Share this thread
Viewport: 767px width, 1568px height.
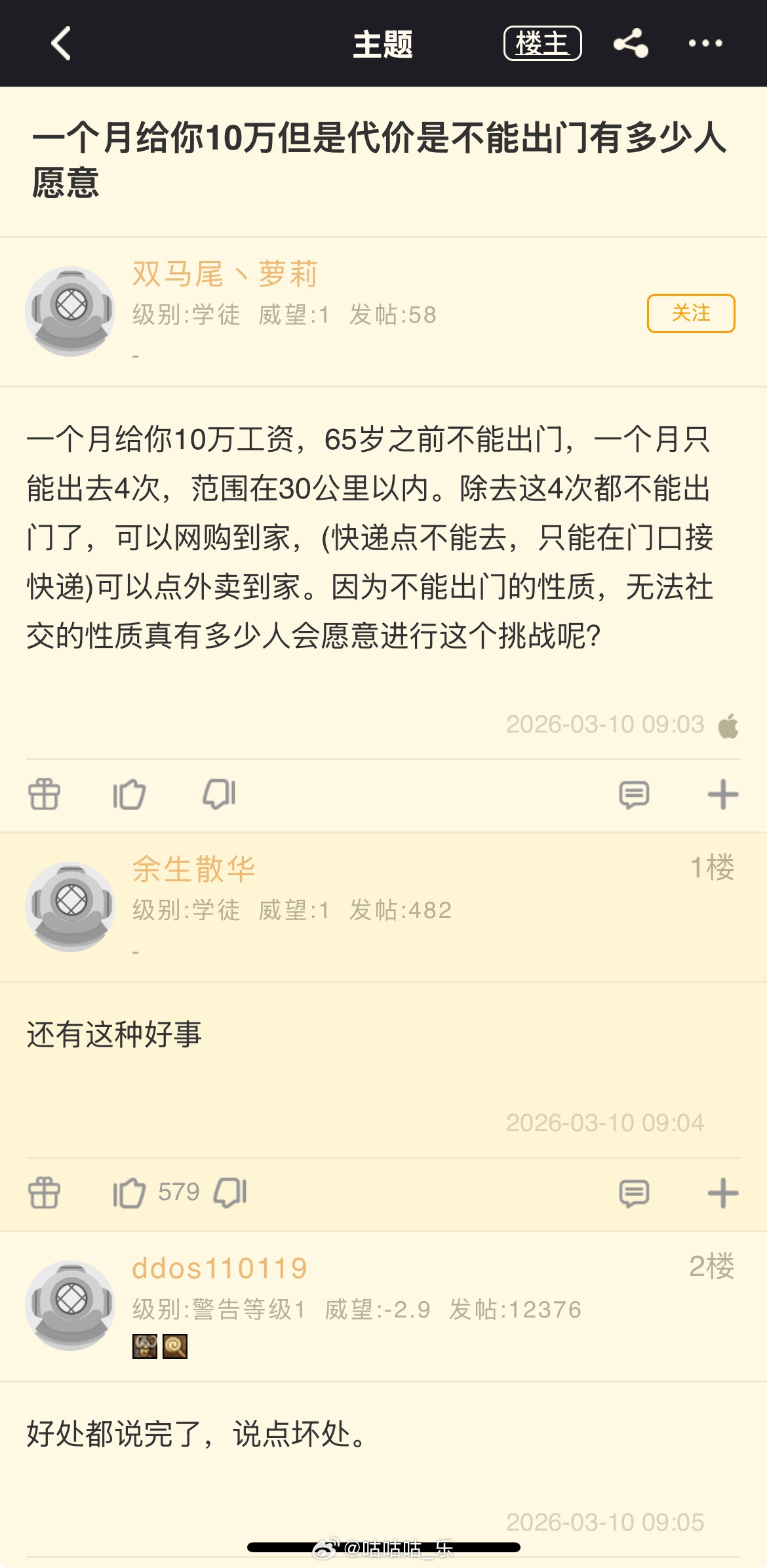(631, 44)
